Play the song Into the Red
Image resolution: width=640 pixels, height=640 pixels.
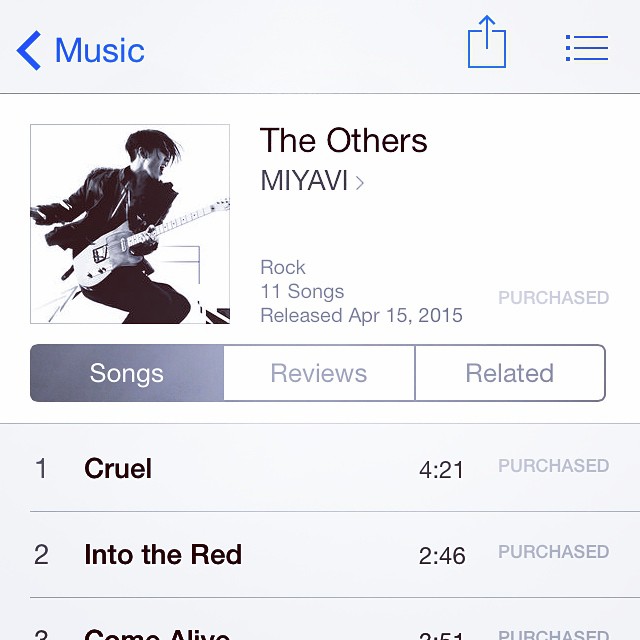tap(163, 554)
